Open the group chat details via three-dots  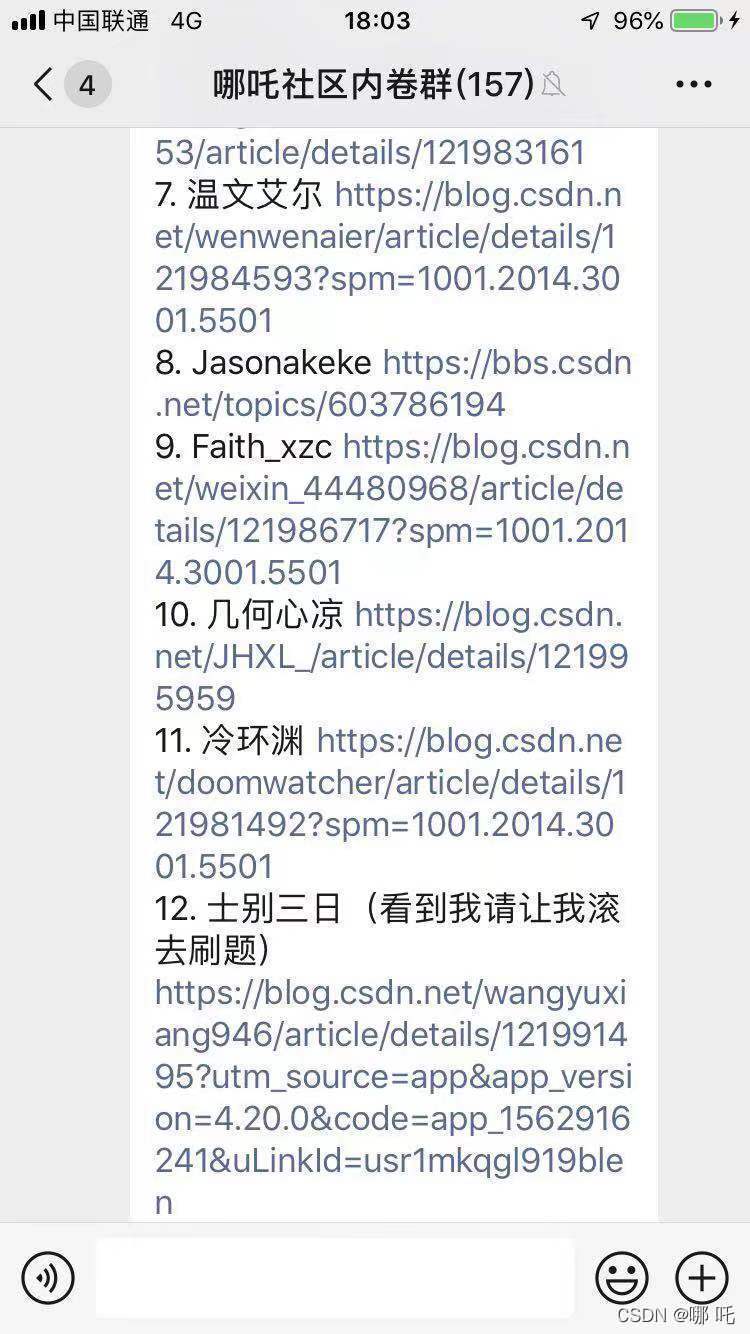coord(692,84)
